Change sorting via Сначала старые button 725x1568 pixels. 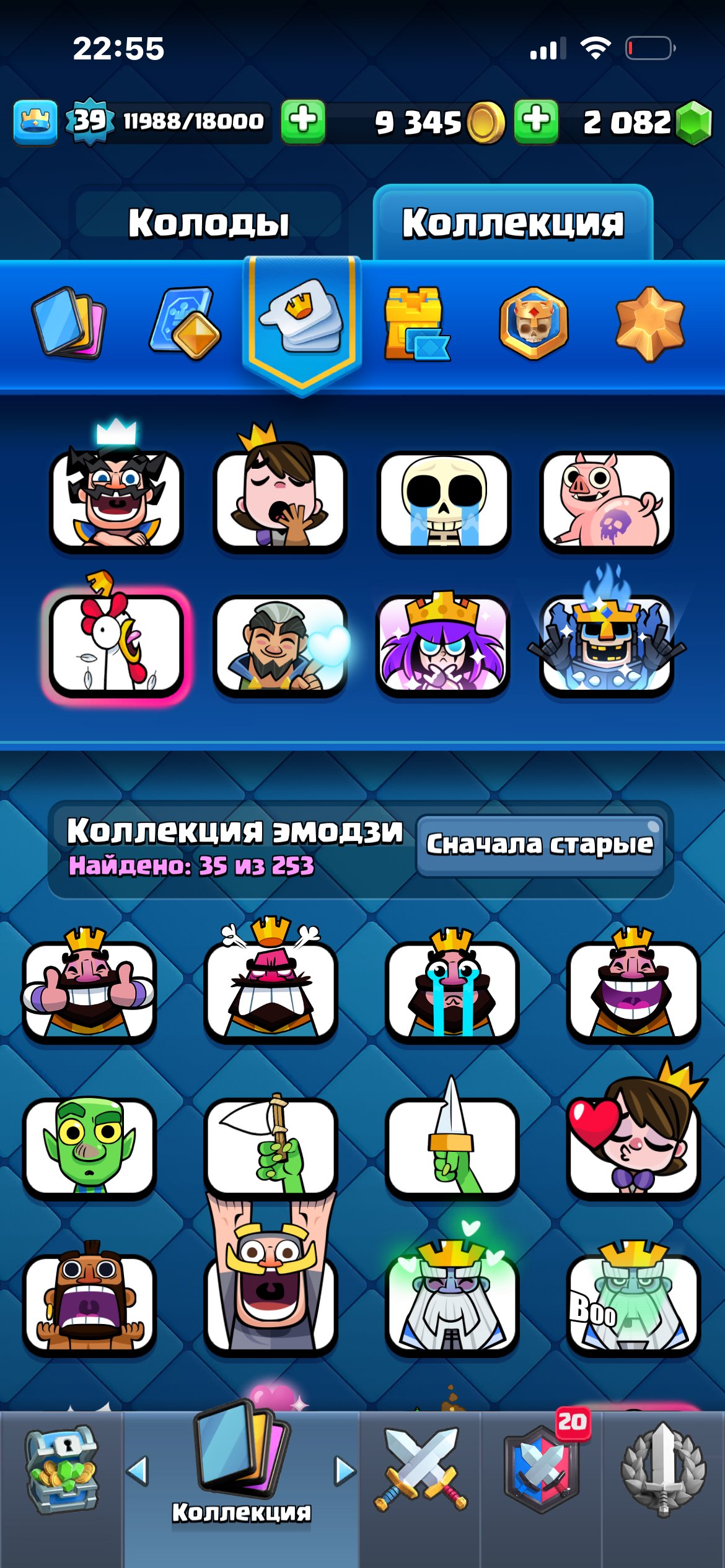(x=540, y=845)
